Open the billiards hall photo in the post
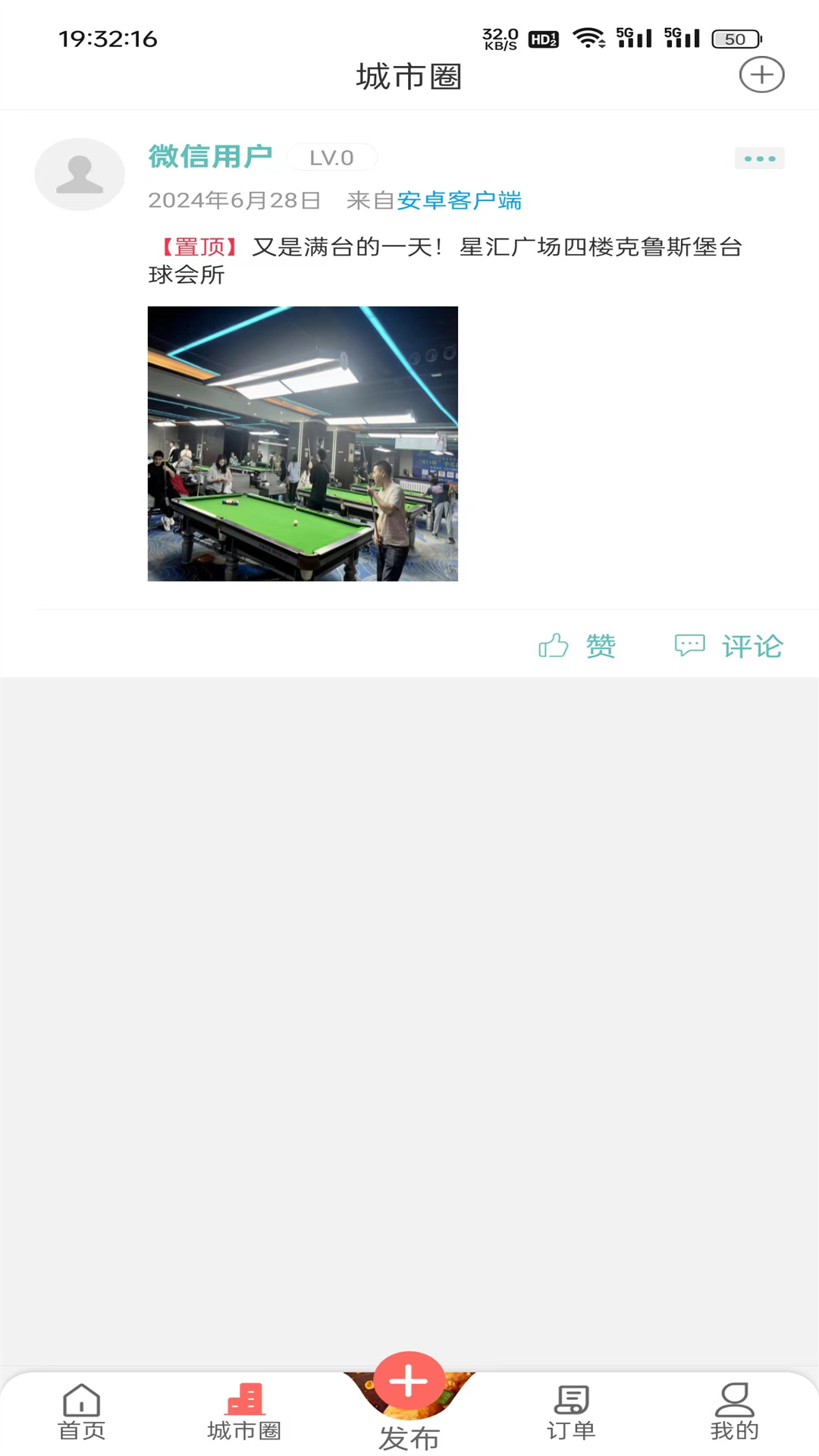The image size is (819, 1456). pos(303,443)
